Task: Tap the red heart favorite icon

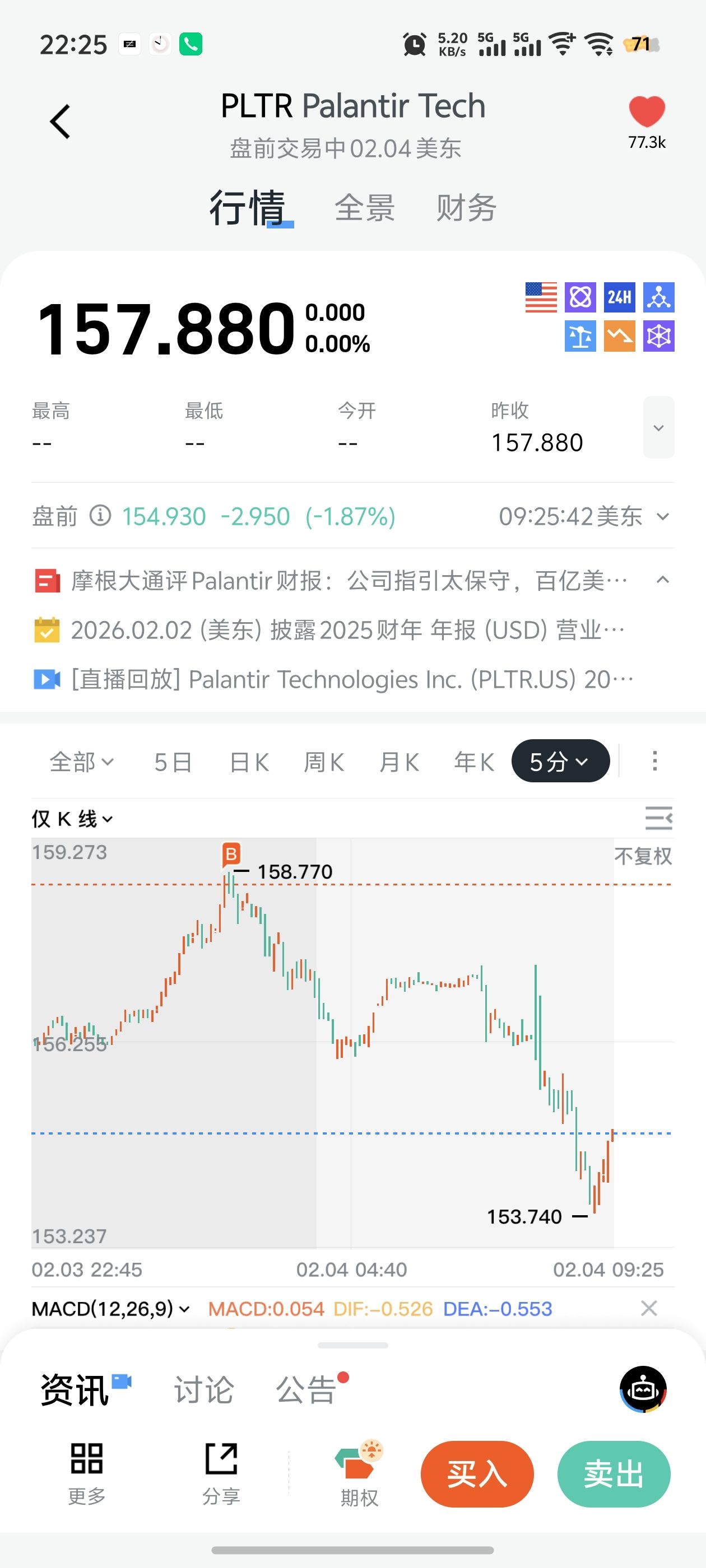Action: (x=646, y=112)
